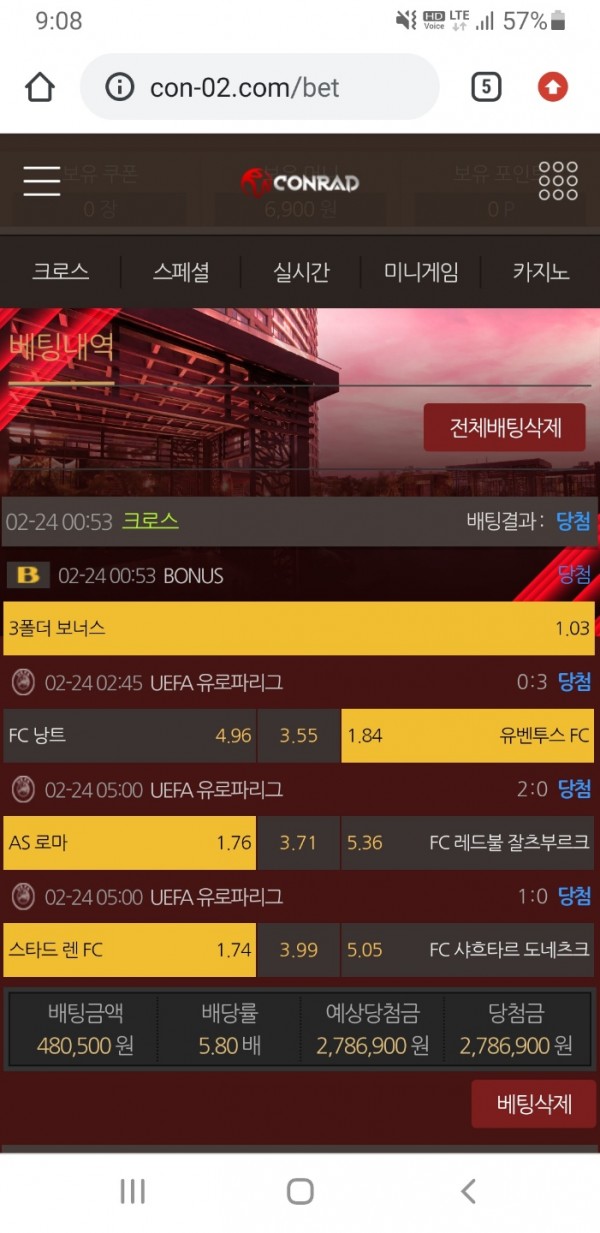The height and width of the screenshot is (1233, 600).
Task: Go back with the system back button
Action: pyautogui.click(x=467, y=1190)
